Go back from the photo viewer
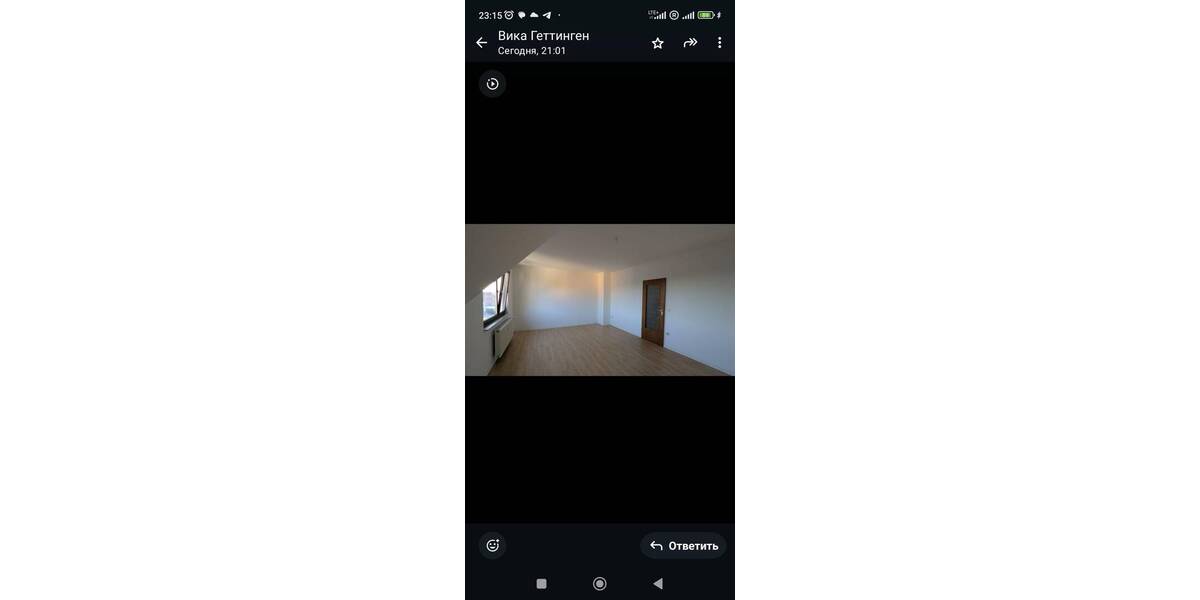 coord(481,43)
